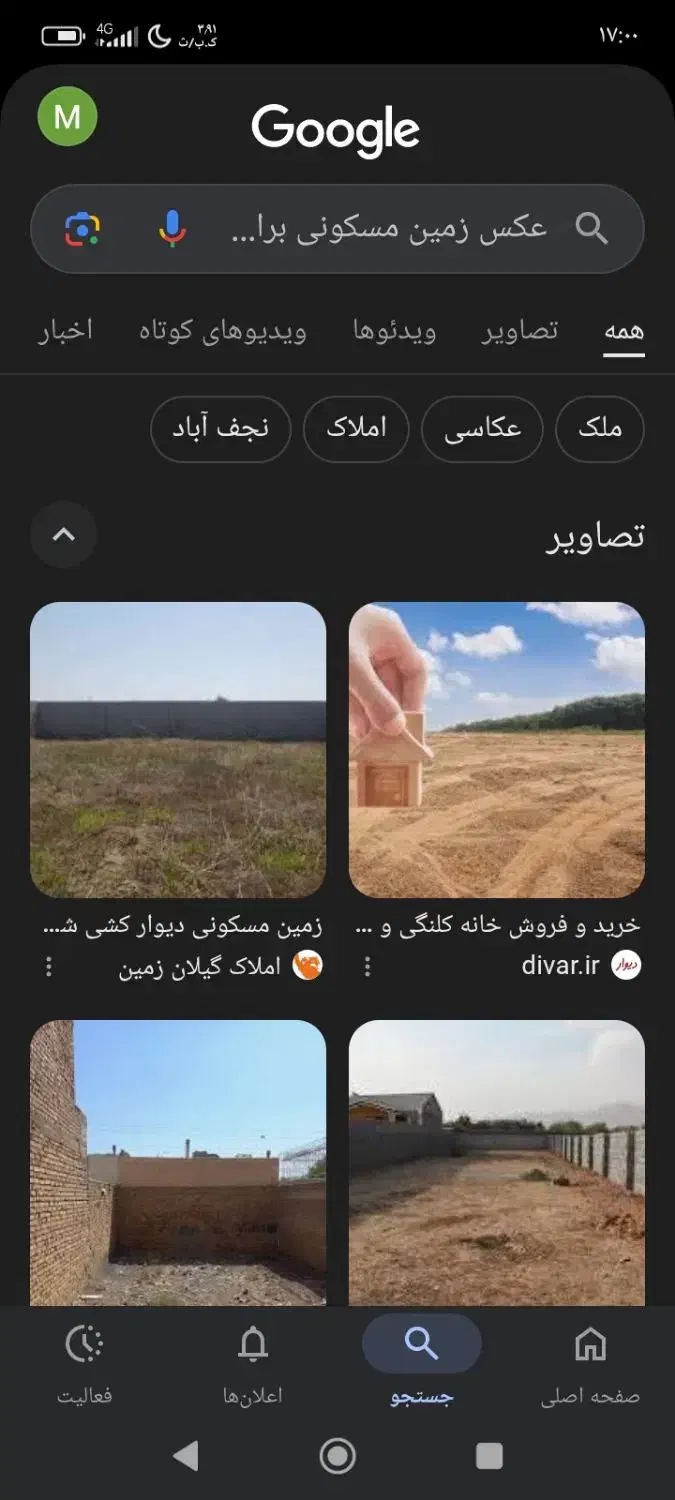Select the نجف آباد filter chip

tap(221, 429)
